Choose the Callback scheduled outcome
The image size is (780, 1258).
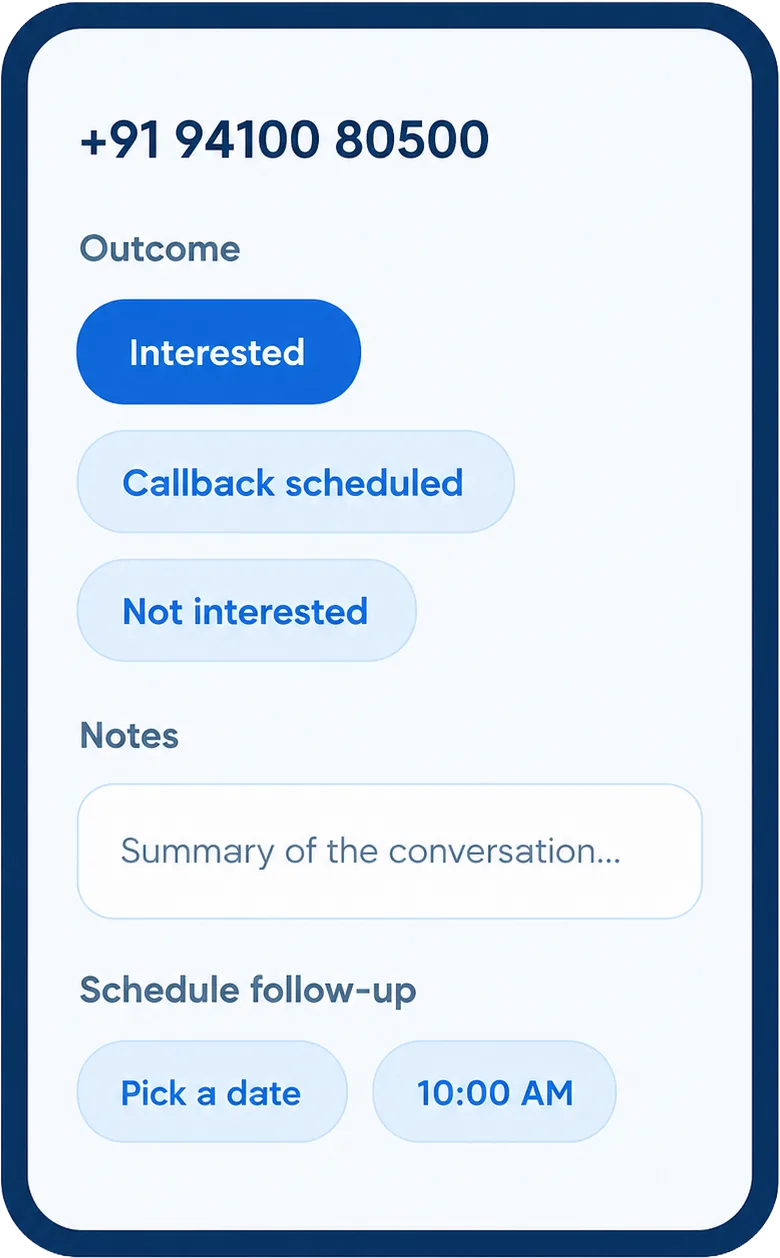pos(295,482)
